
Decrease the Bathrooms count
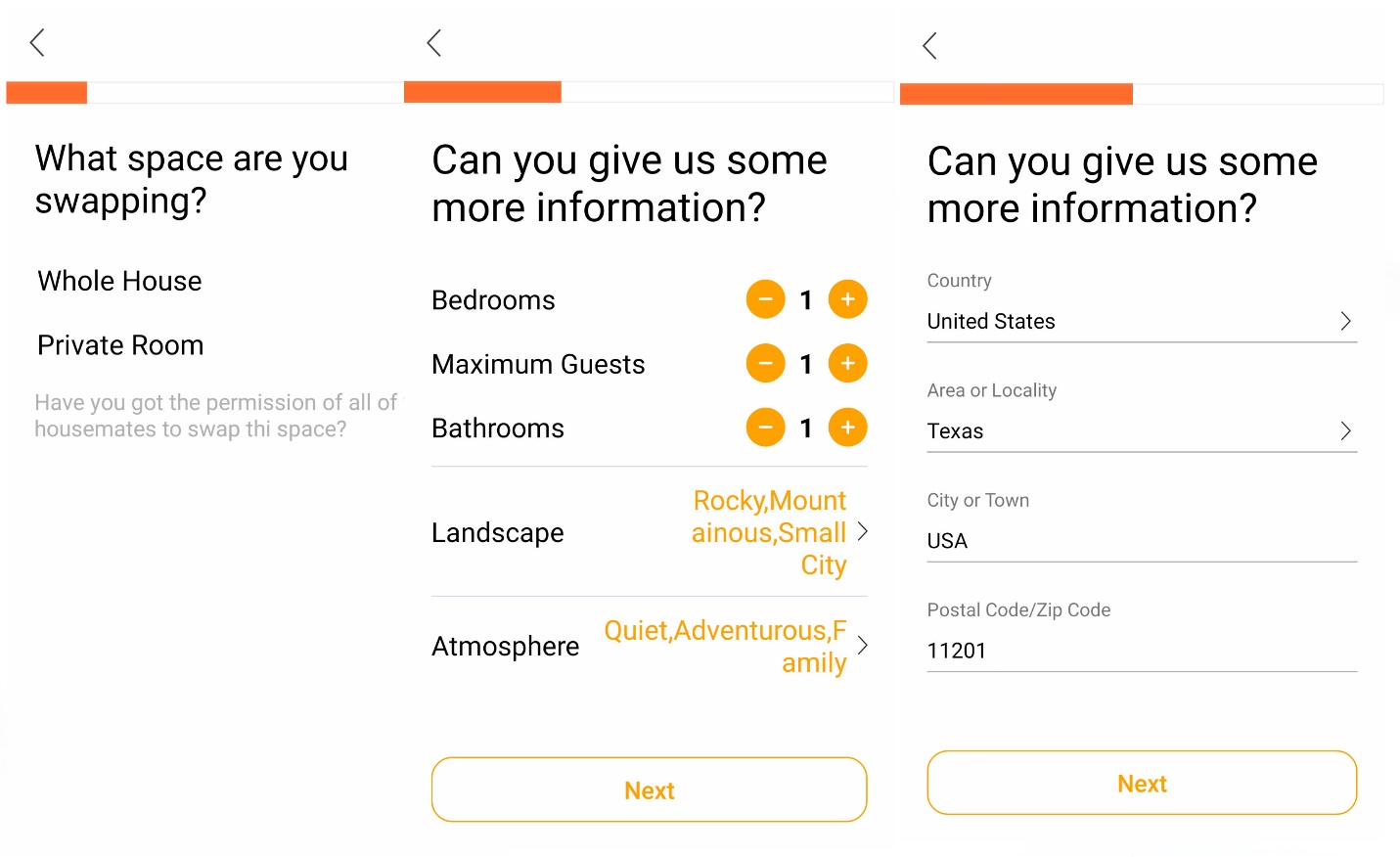[x=765, y=428]
